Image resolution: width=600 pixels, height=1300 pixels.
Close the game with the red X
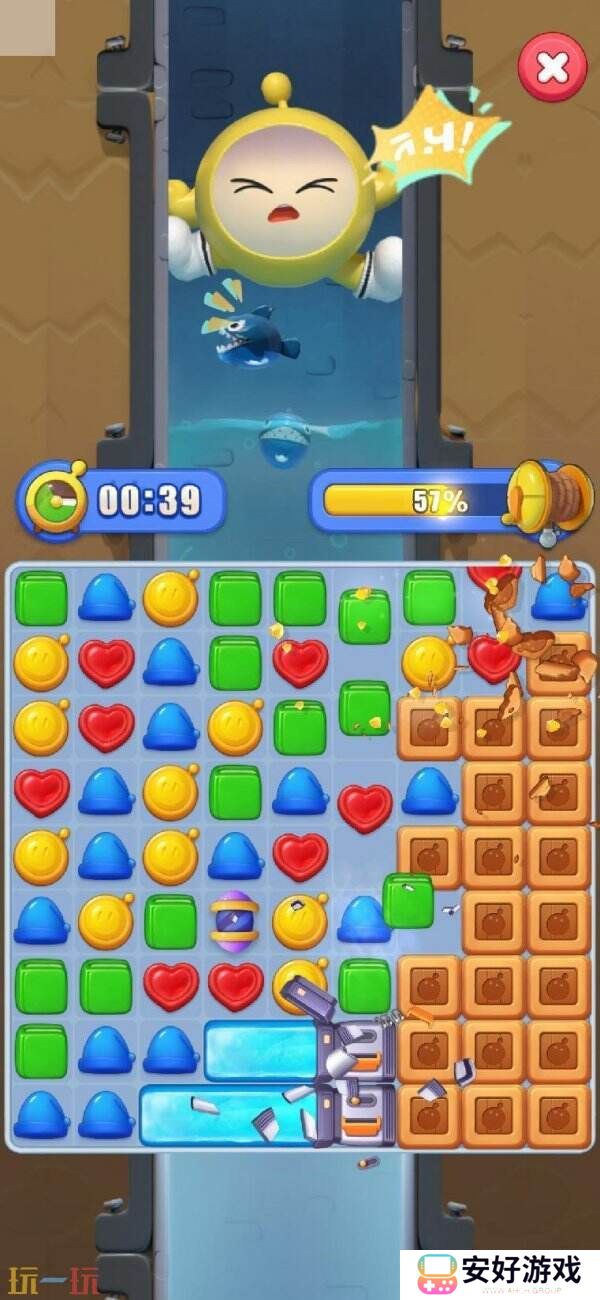tap(552, 67)
